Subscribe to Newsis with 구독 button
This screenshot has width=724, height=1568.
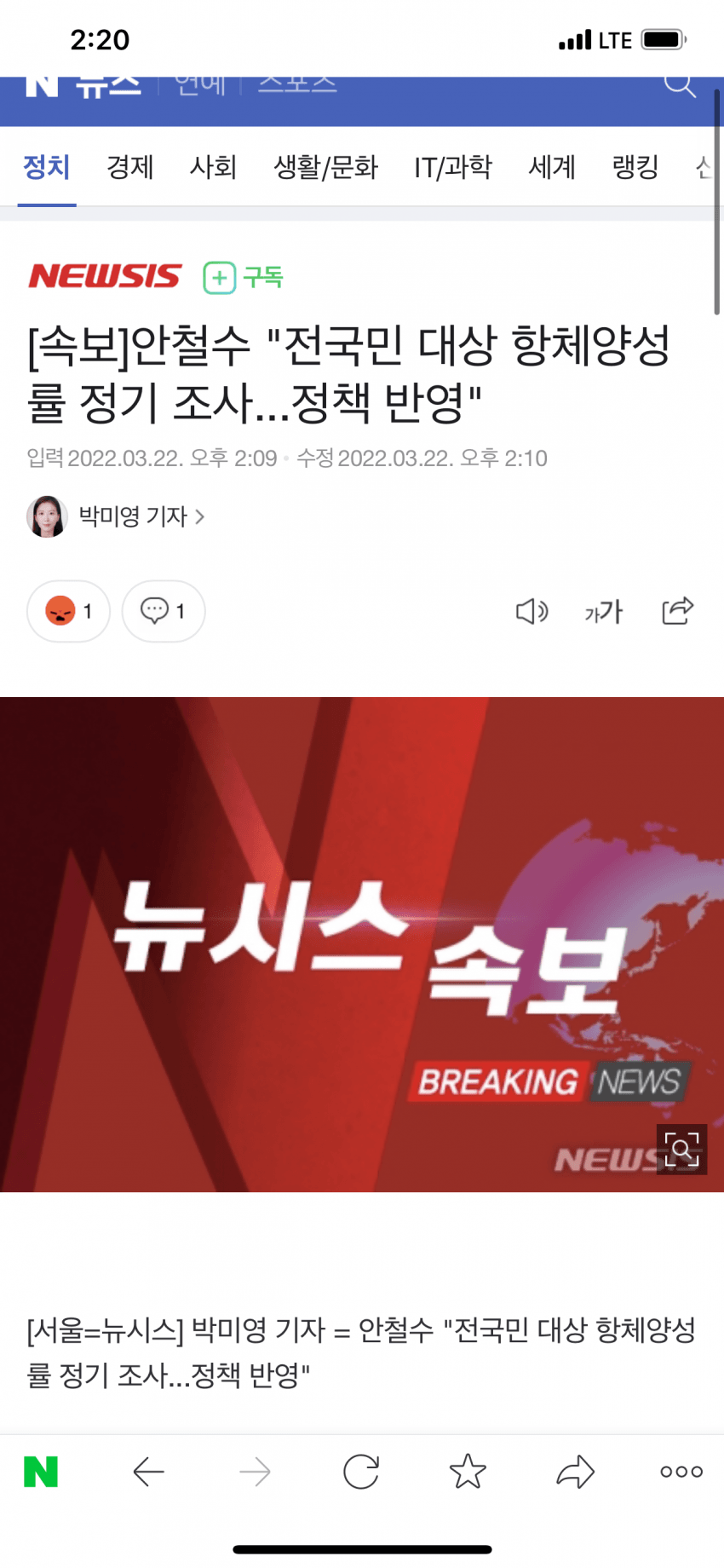[x=243, y=277]
